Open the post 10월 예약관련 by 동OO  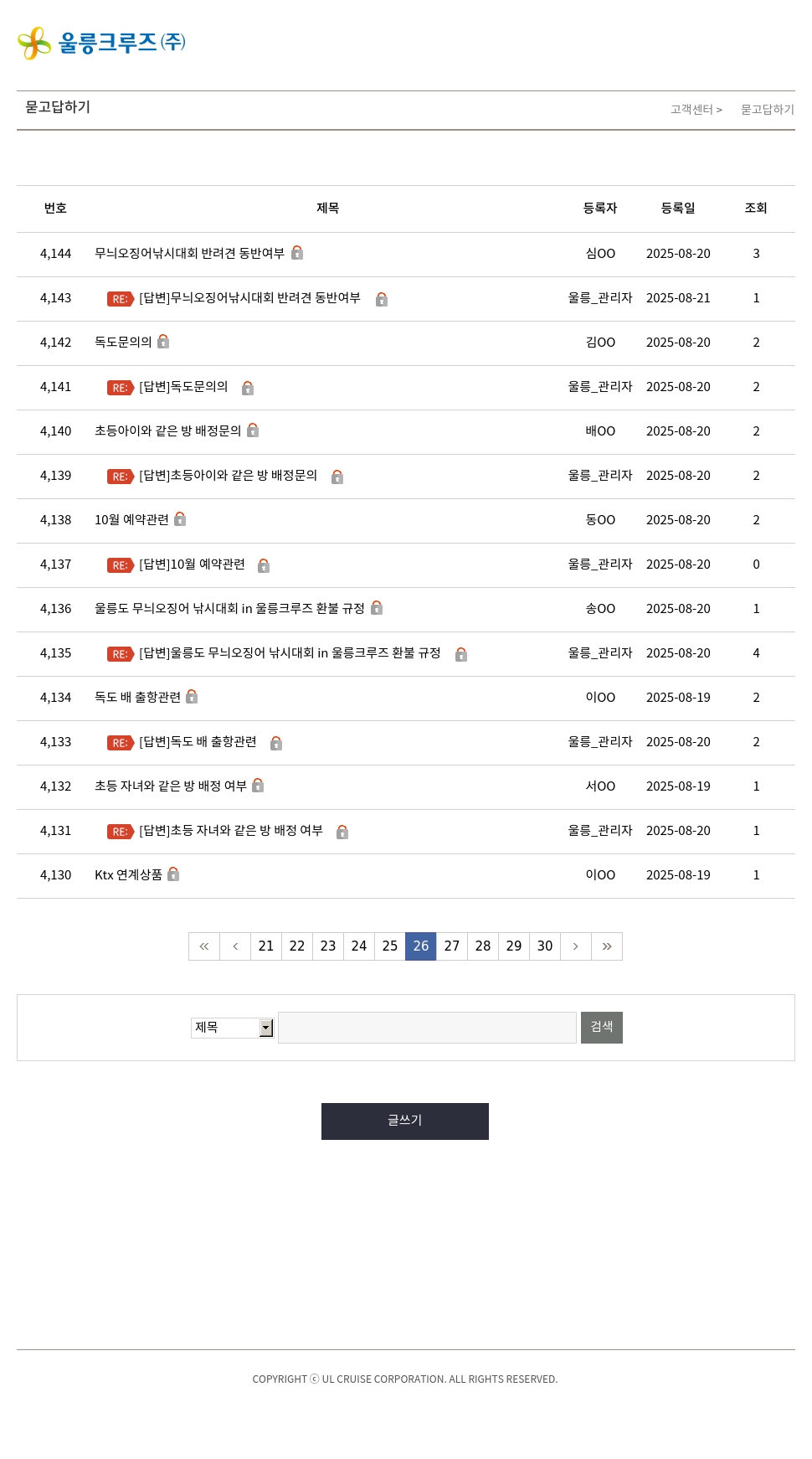[131, 520]
